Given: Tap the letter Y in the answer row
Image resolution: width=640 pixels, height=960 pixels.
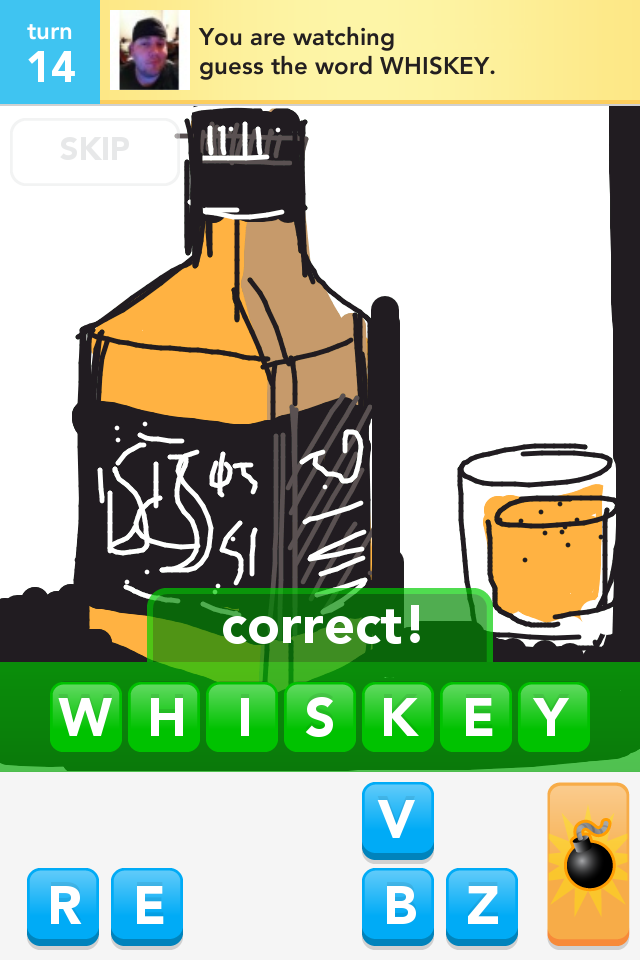Looking at the screenshot, I should pyautogui.click(x=553, y=717).
